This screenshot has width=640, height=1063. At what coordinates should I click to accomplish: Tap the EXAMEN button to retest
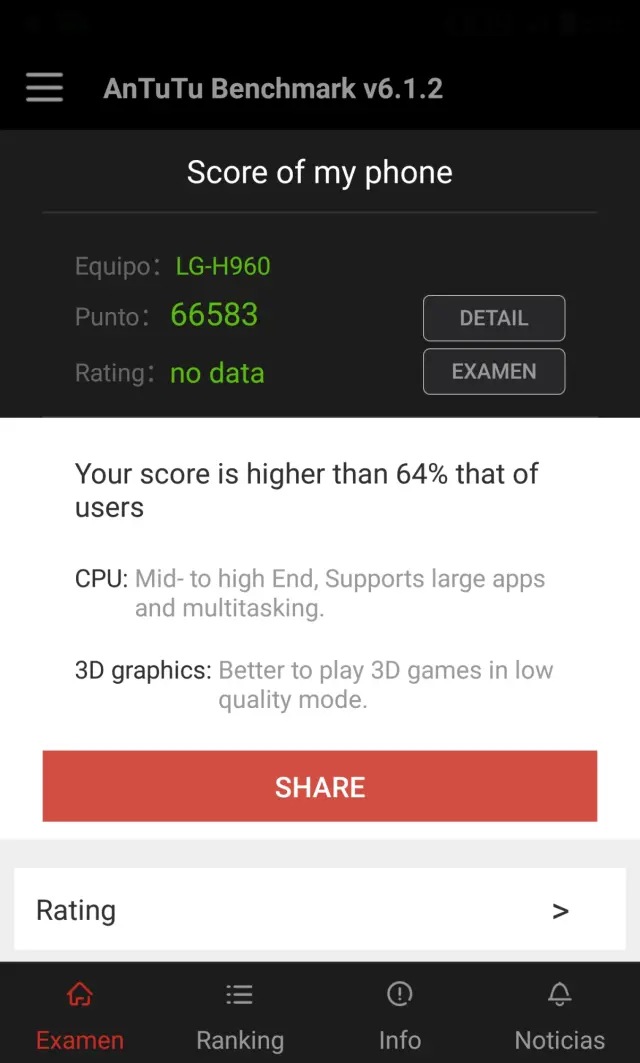pyautogui.click(x=494, y=371)
